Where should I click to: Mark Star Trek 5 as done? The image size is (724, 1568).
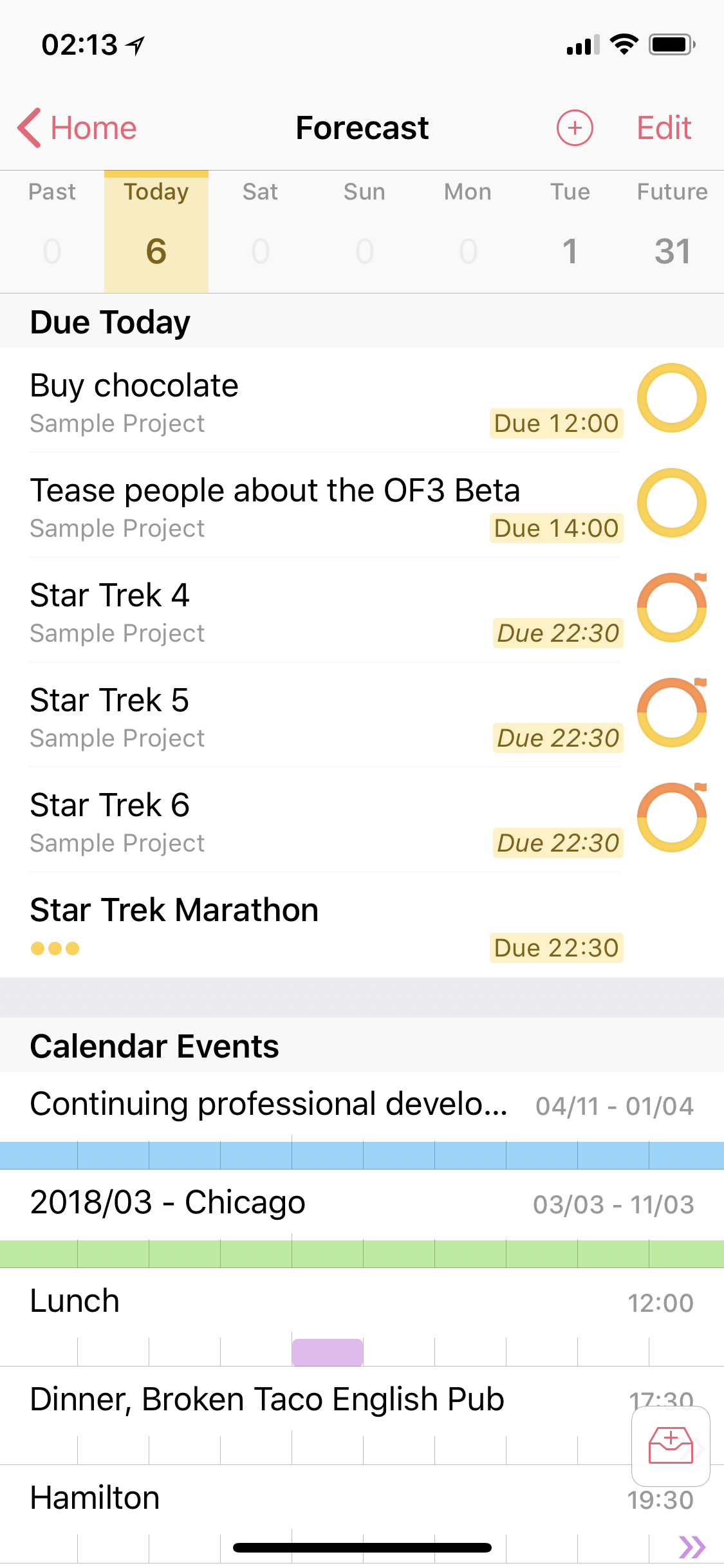[x=671, y=713]
